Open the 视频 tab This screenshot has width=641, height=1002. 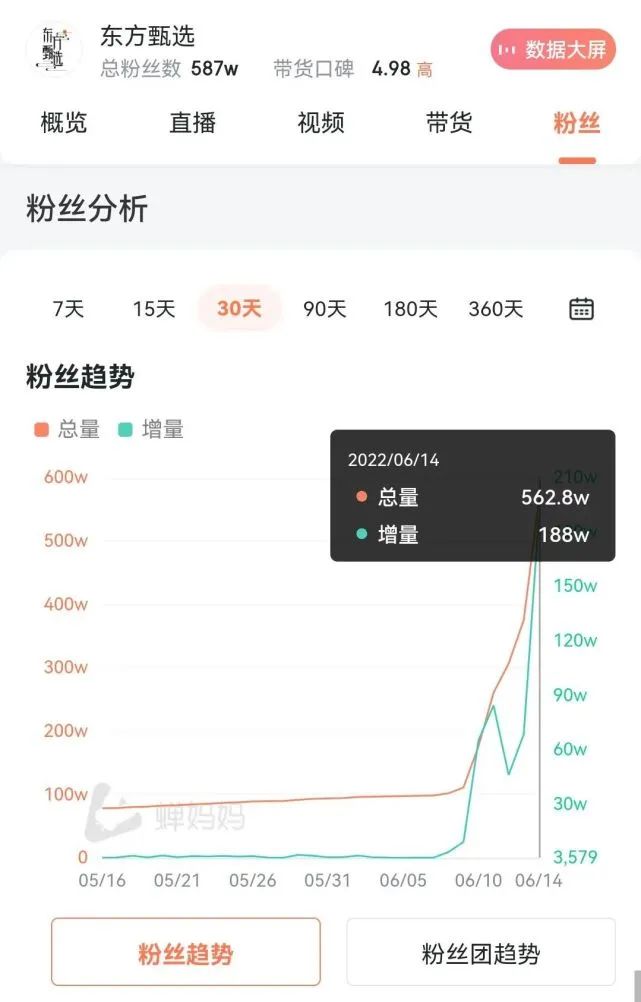click(x=321, y=123)
